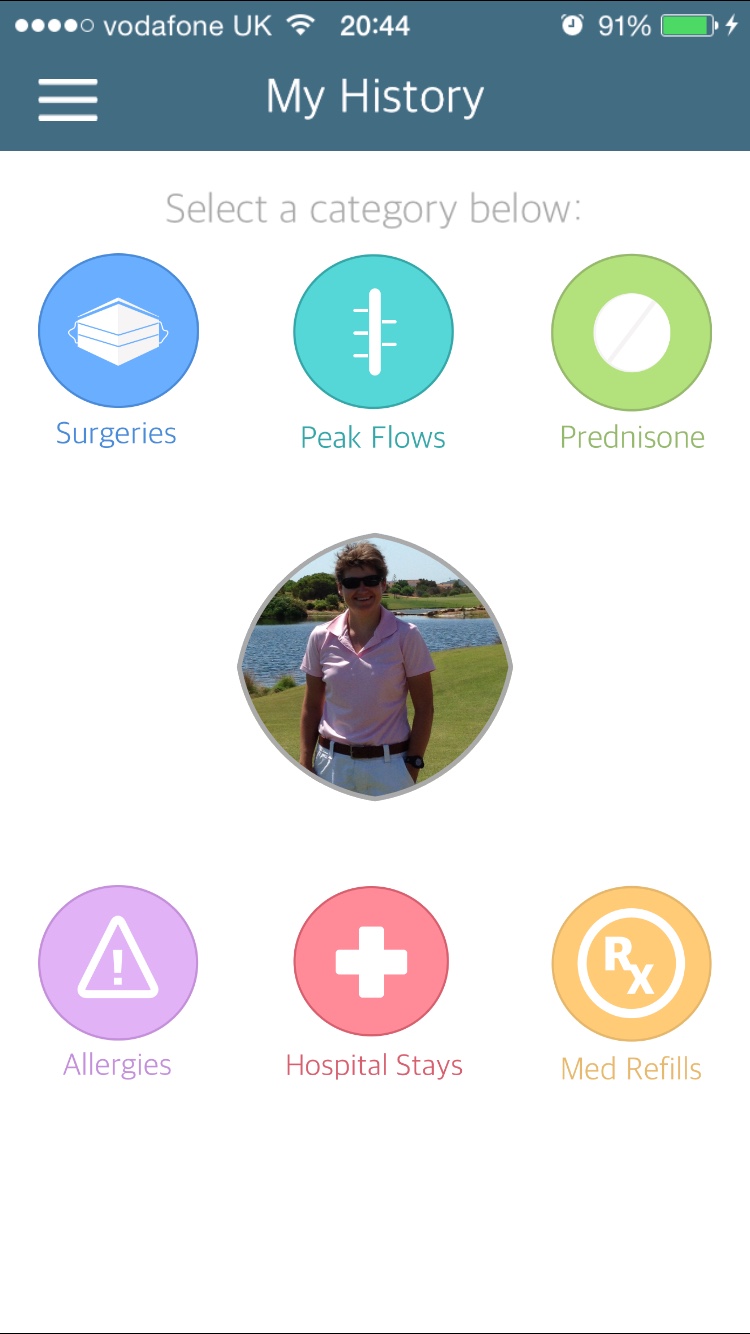Open the Allergies category
Screen dimensions: 750x1334
tap(118, 963)
